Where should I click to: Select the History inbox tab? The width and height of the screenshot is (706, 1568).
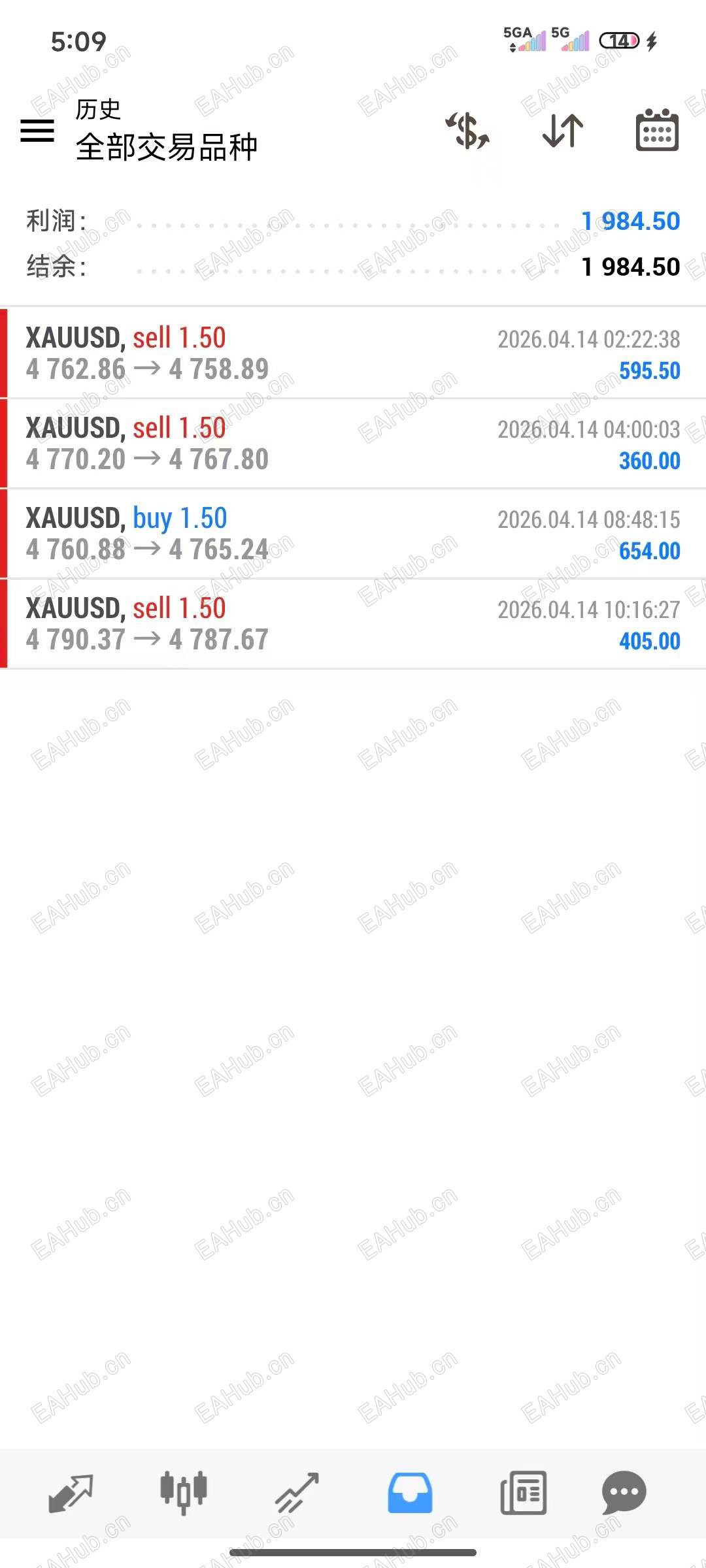[410, 1492]
